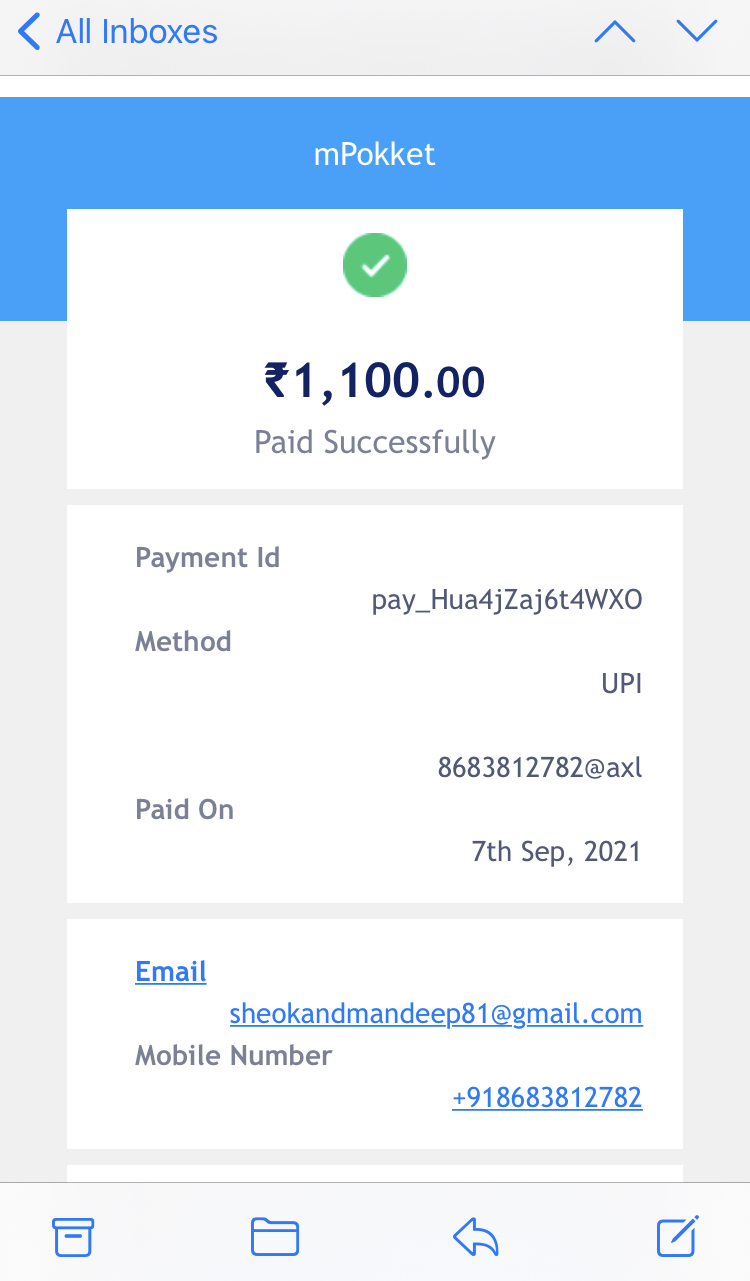This screenshot has height=1281, width=750.
Task: Move this email to a folder
Action: (274, 1237)
